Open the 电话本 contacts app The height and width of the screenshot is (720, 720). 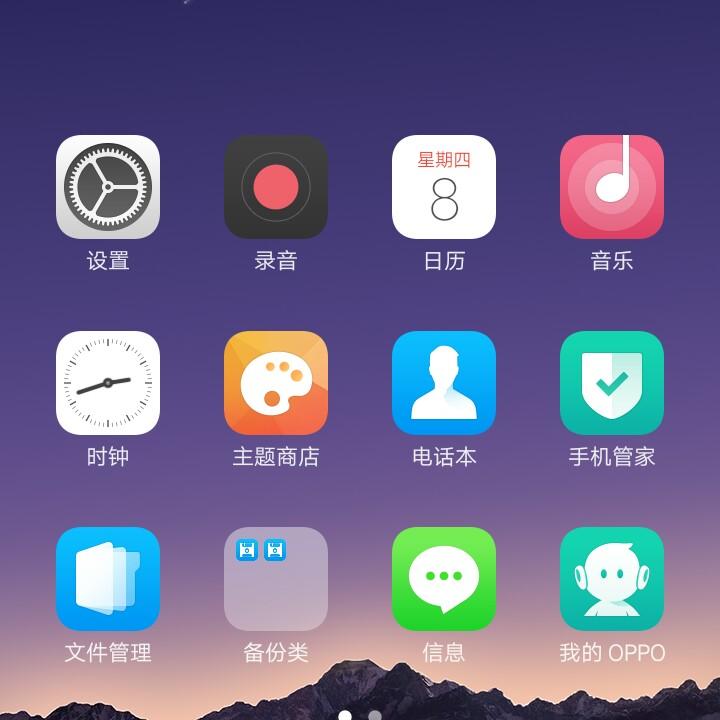click(444, 383)
